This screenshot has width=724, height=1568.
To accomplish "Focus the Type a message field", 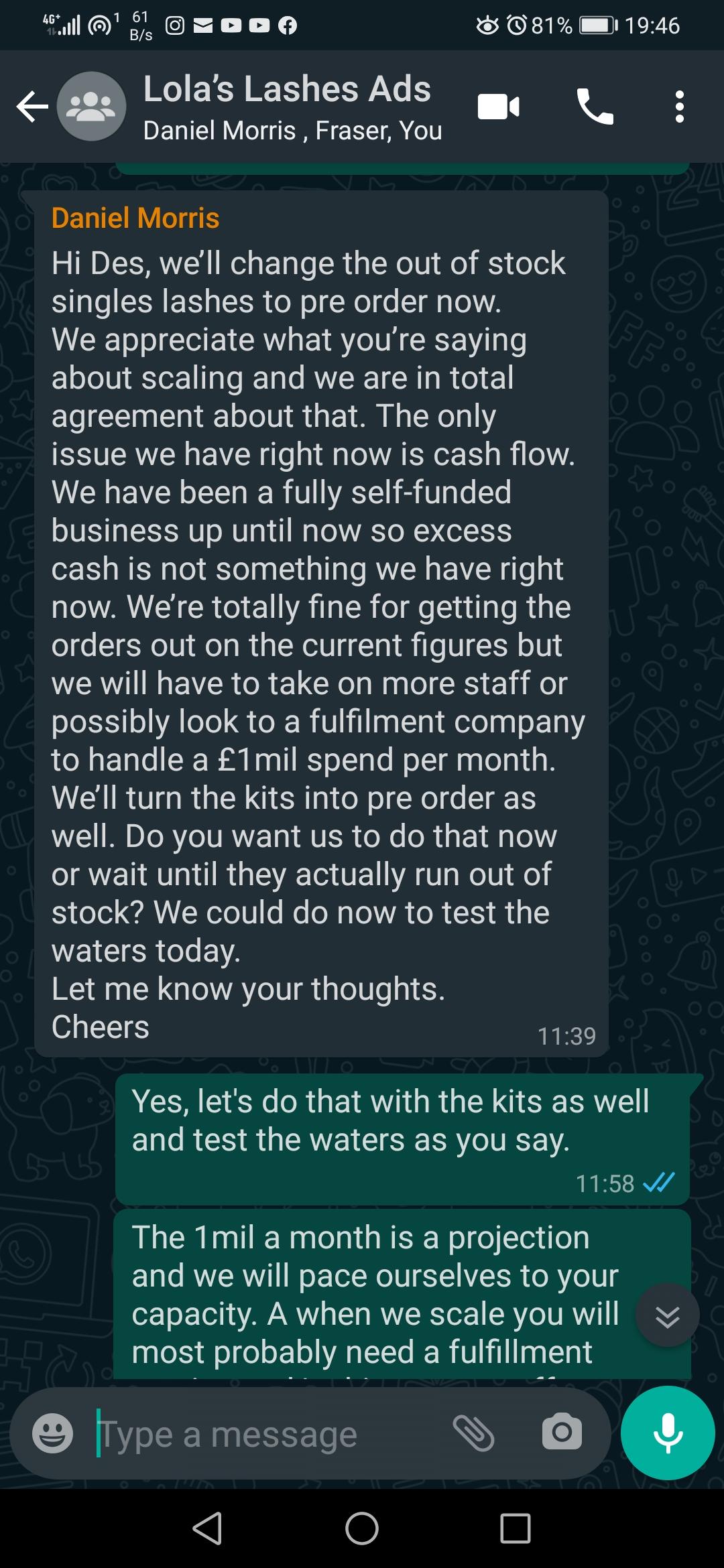I will pyautogui.click(x=268, y=1435).
